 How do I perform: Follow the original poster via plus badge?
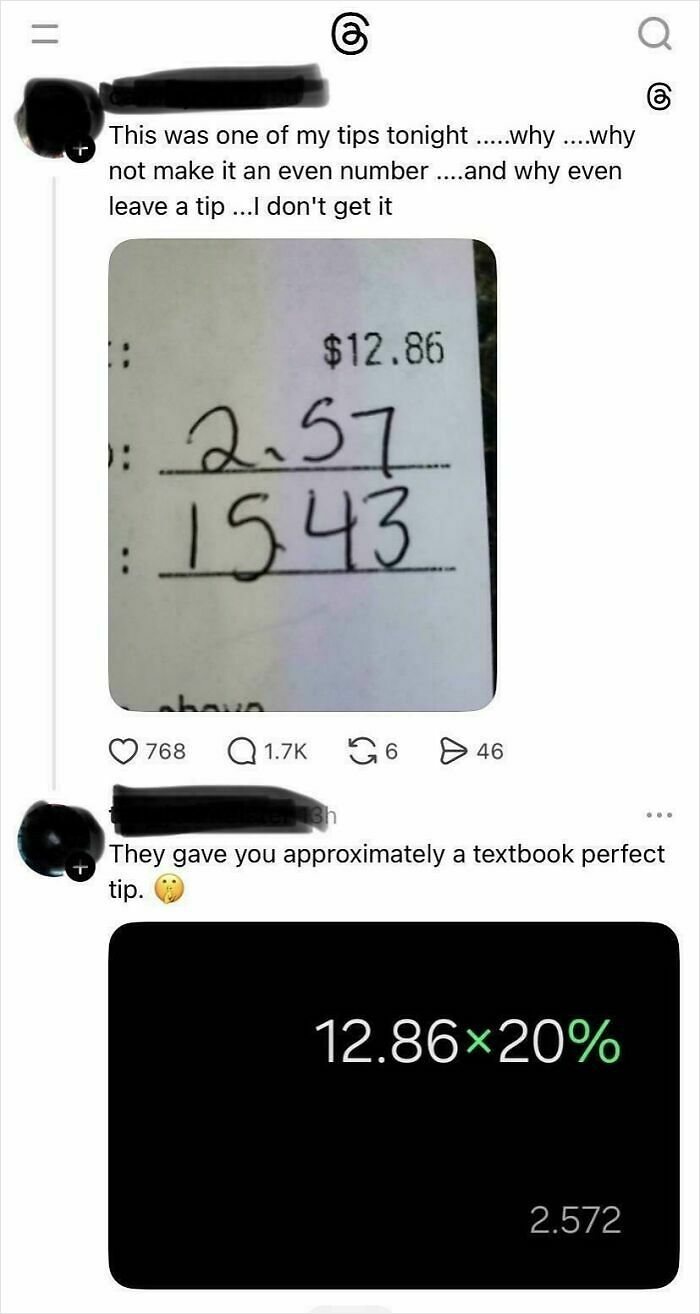tap(83, 149)
